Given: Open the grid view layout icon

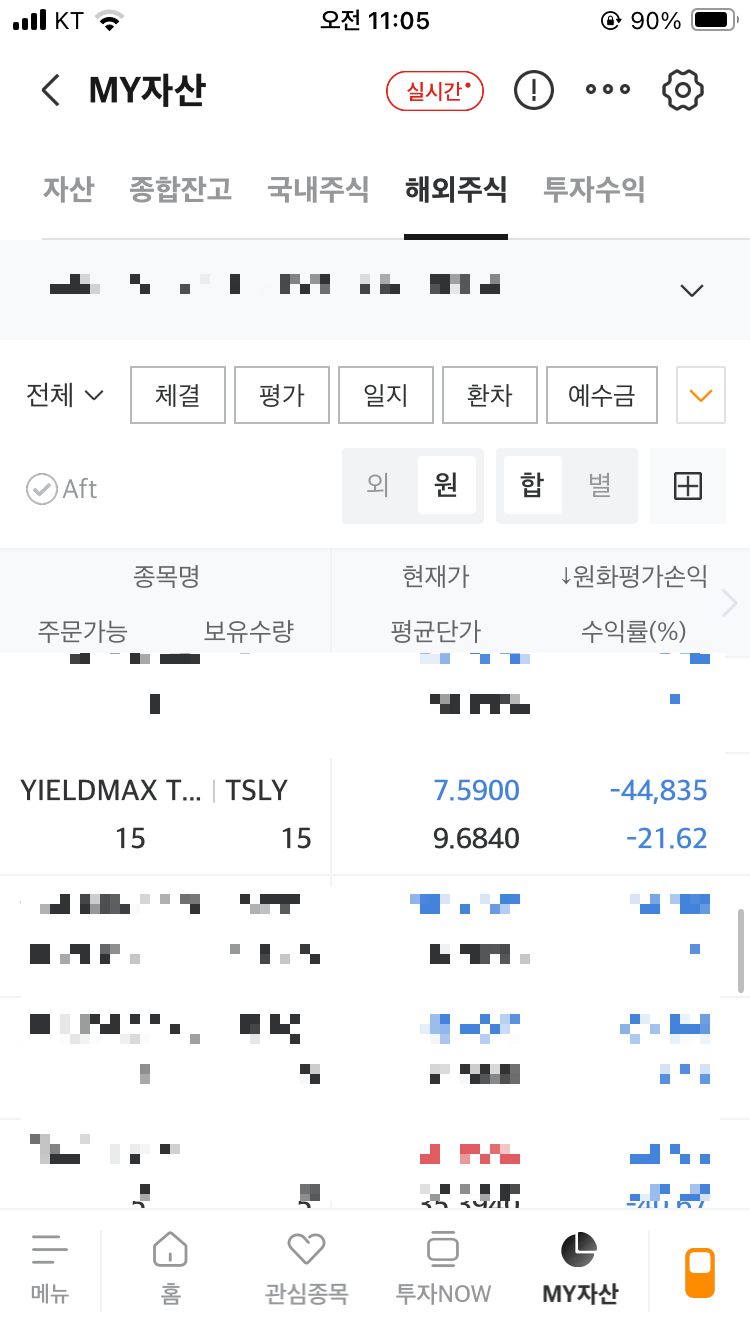Looking at the screenshot, I should (x=688, y=486).
